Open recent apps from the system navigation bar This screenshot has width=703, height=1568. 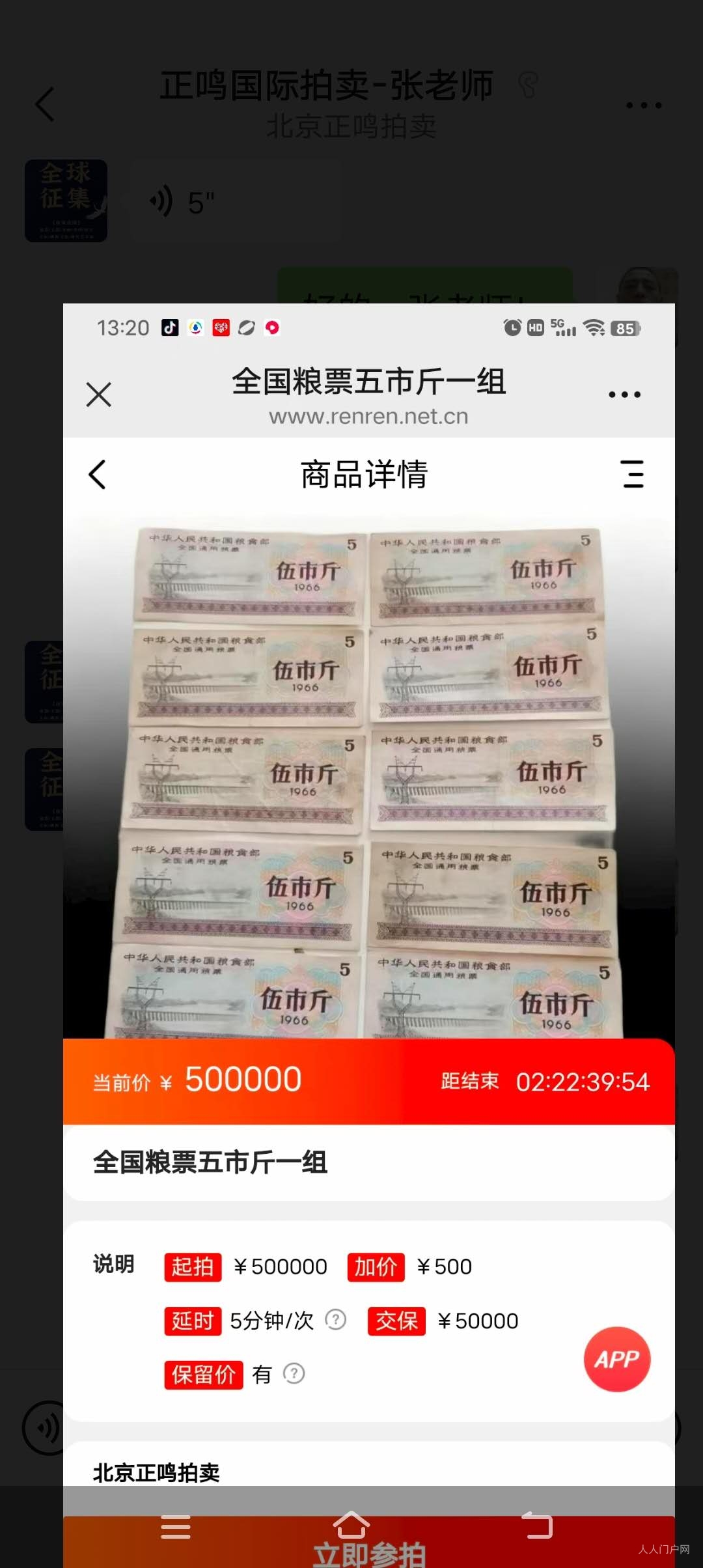[x=176, y=1526]
